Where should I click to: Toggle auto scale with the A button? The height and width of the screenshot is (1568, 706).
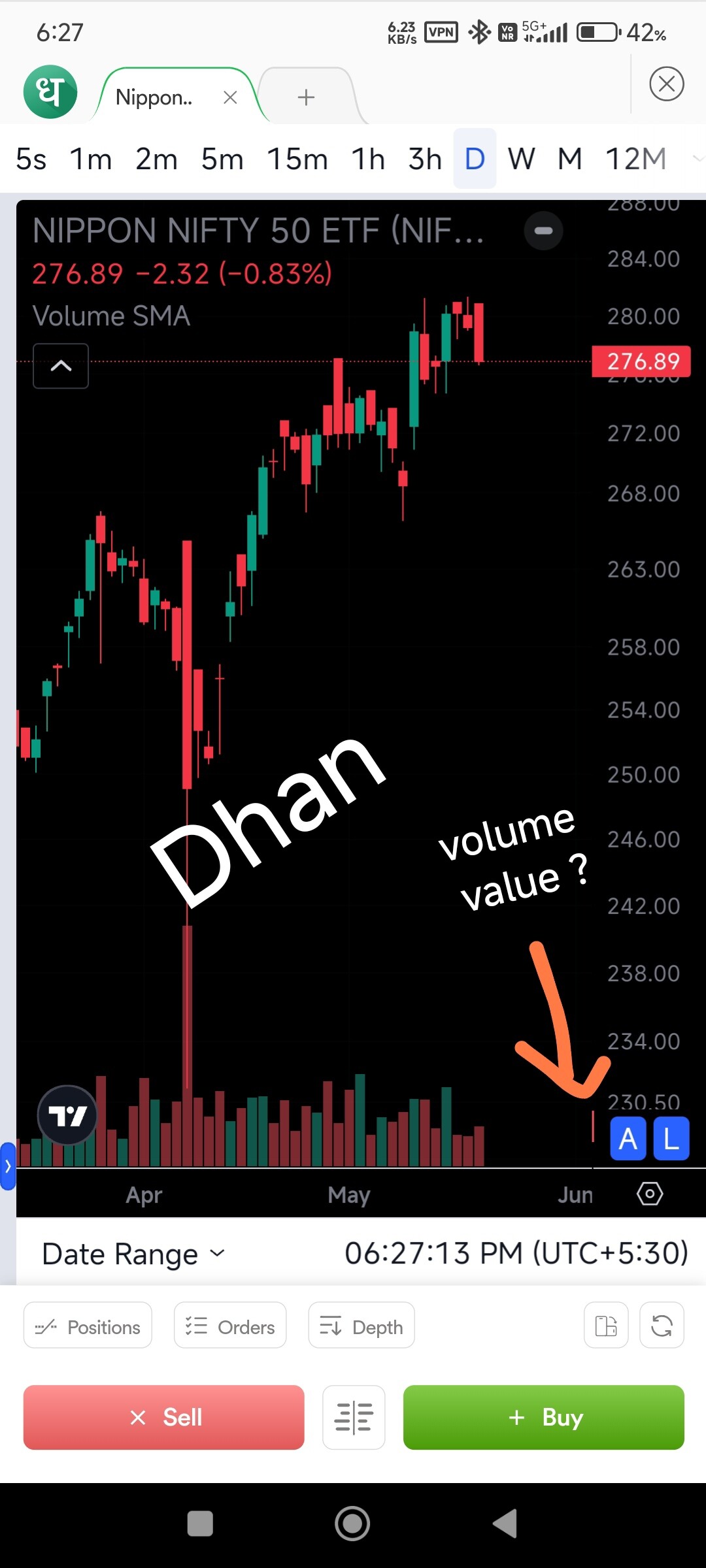[628, 1139]
